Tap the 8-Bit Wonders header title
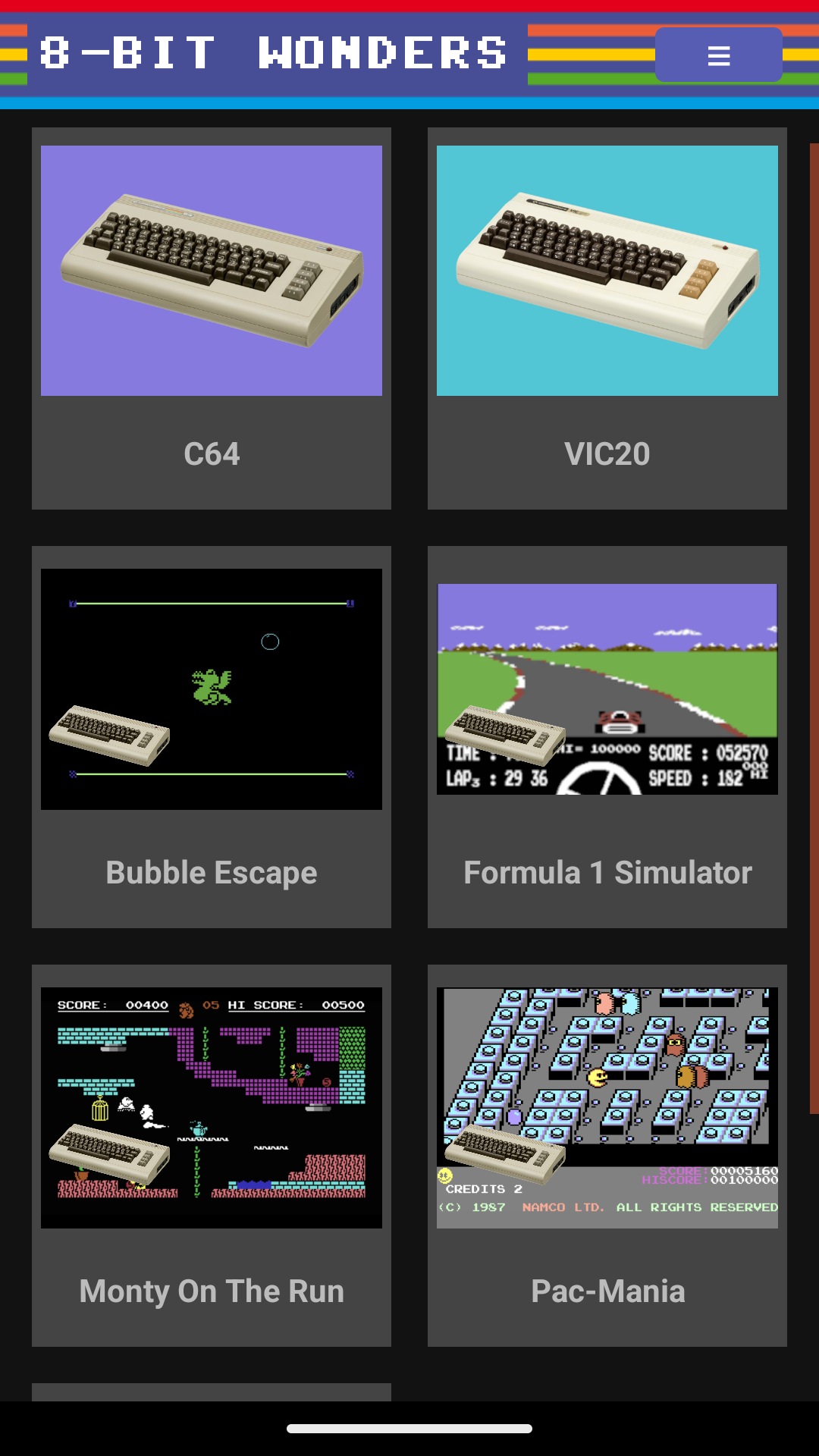This screenshot has height=1456, width=819. tap(273, 53)
